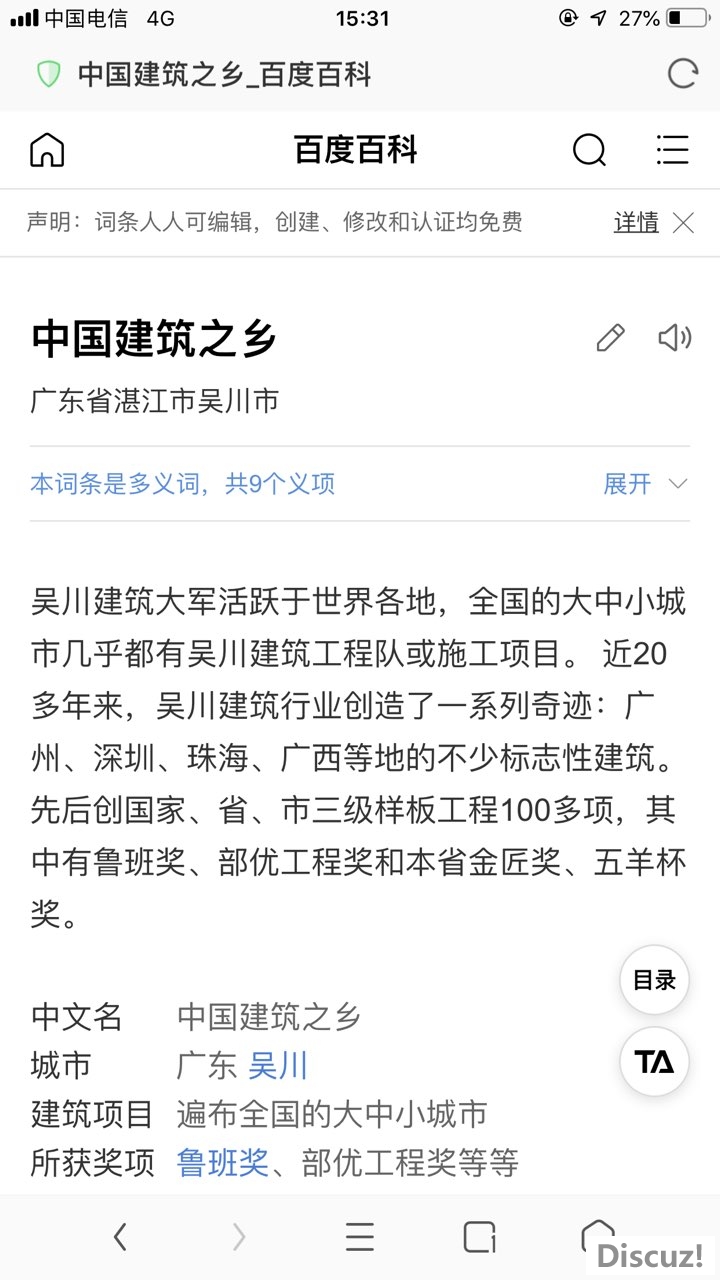Expand the 展开 list of meanings

click(x=645, y=484)
